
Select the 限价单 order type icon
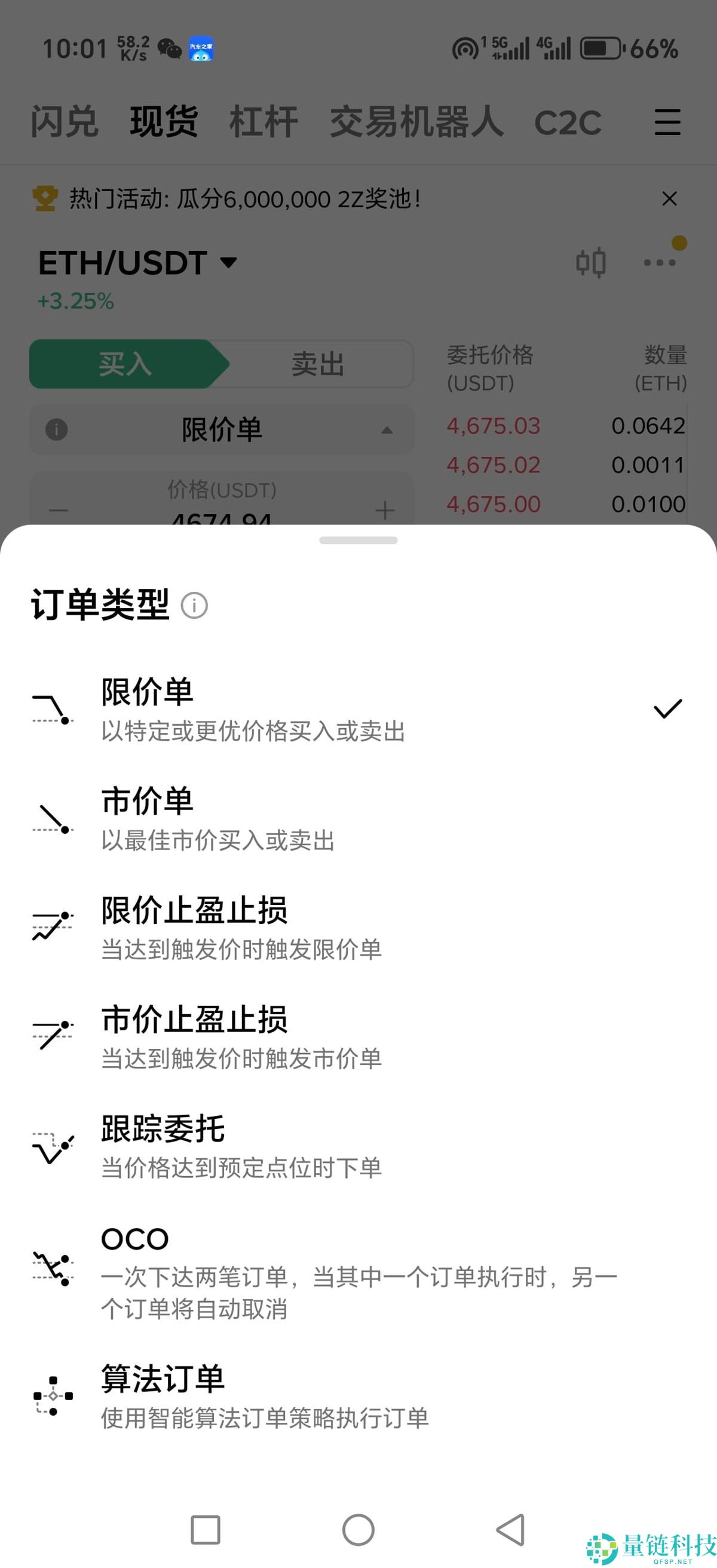52,709
